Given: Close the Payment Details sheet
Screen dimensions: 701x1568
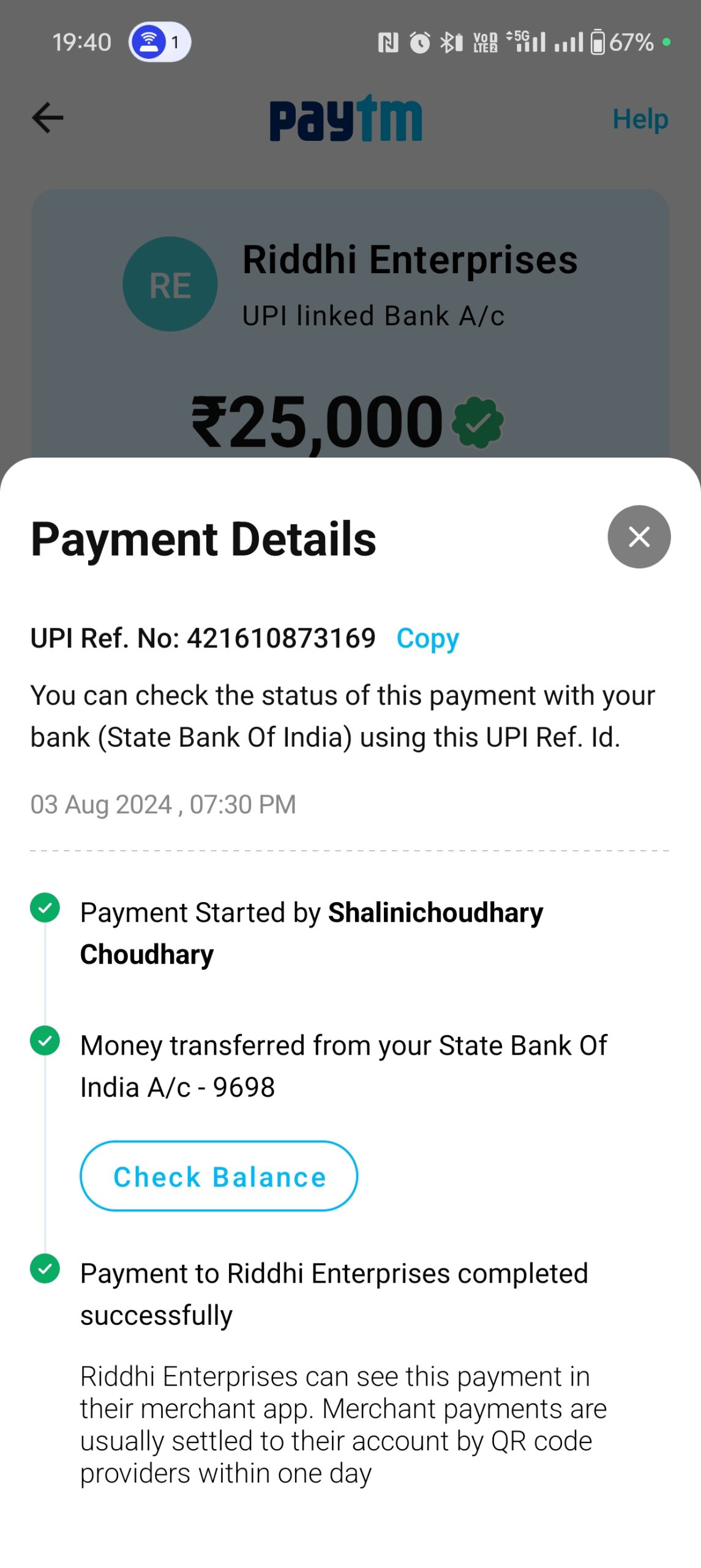Looking at the screenshot, I should pyautogui.click(x=638, y=537).
